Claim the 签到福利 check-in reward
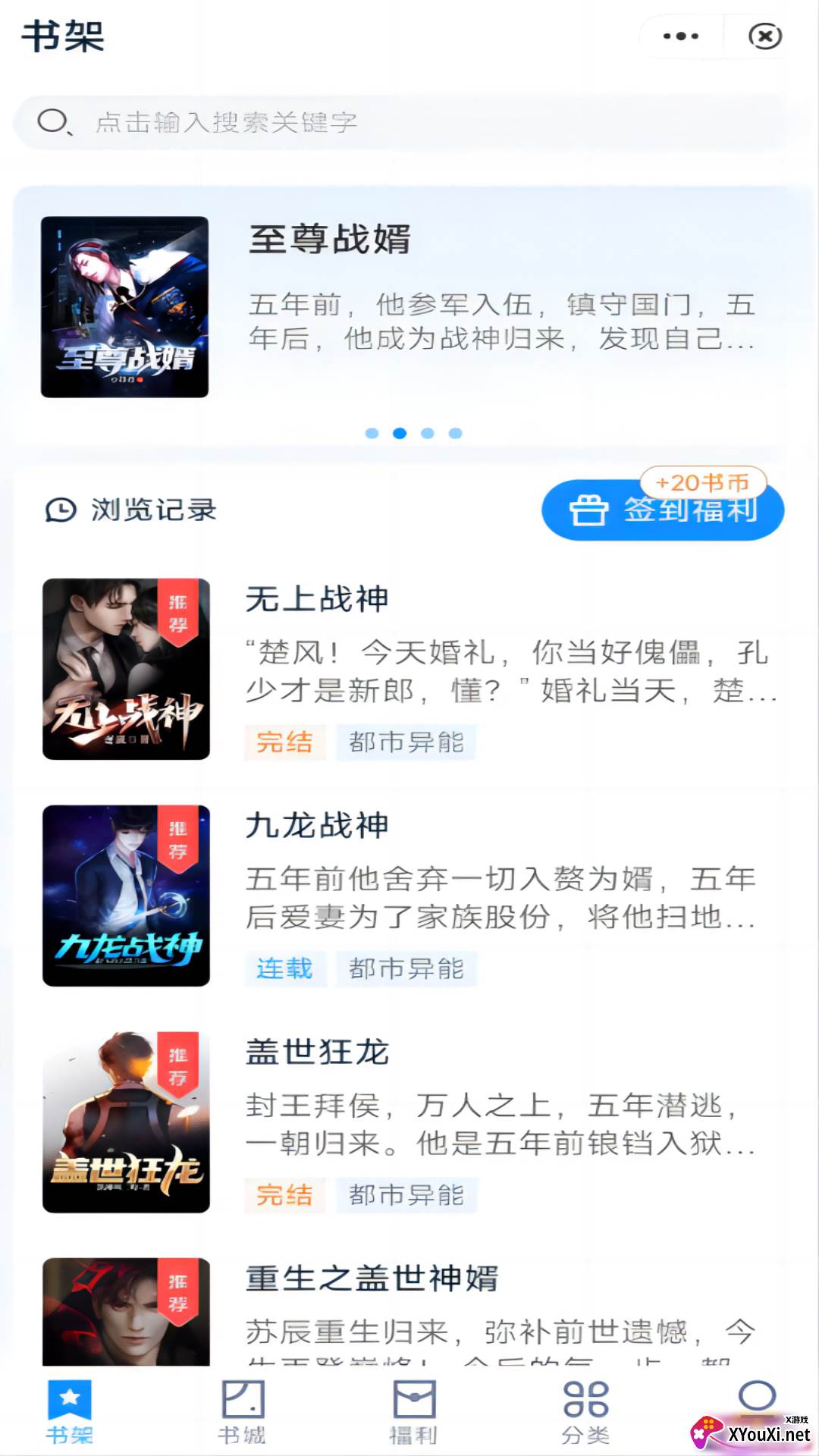Image resolution: width=819 pixels, height=1456 pixels. coord(663,510)
